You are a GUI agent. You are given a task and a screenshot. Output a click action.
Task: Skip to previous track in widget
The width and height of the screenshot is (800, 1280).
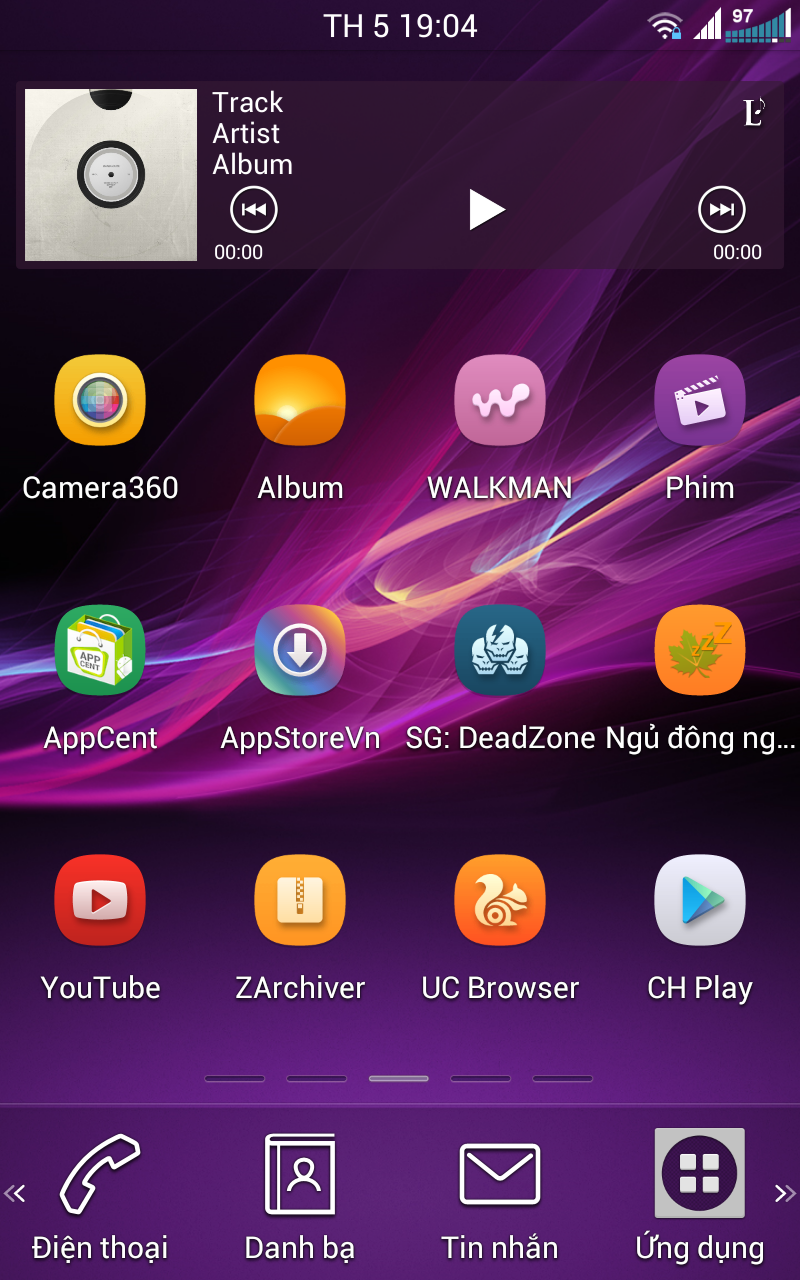254,210
